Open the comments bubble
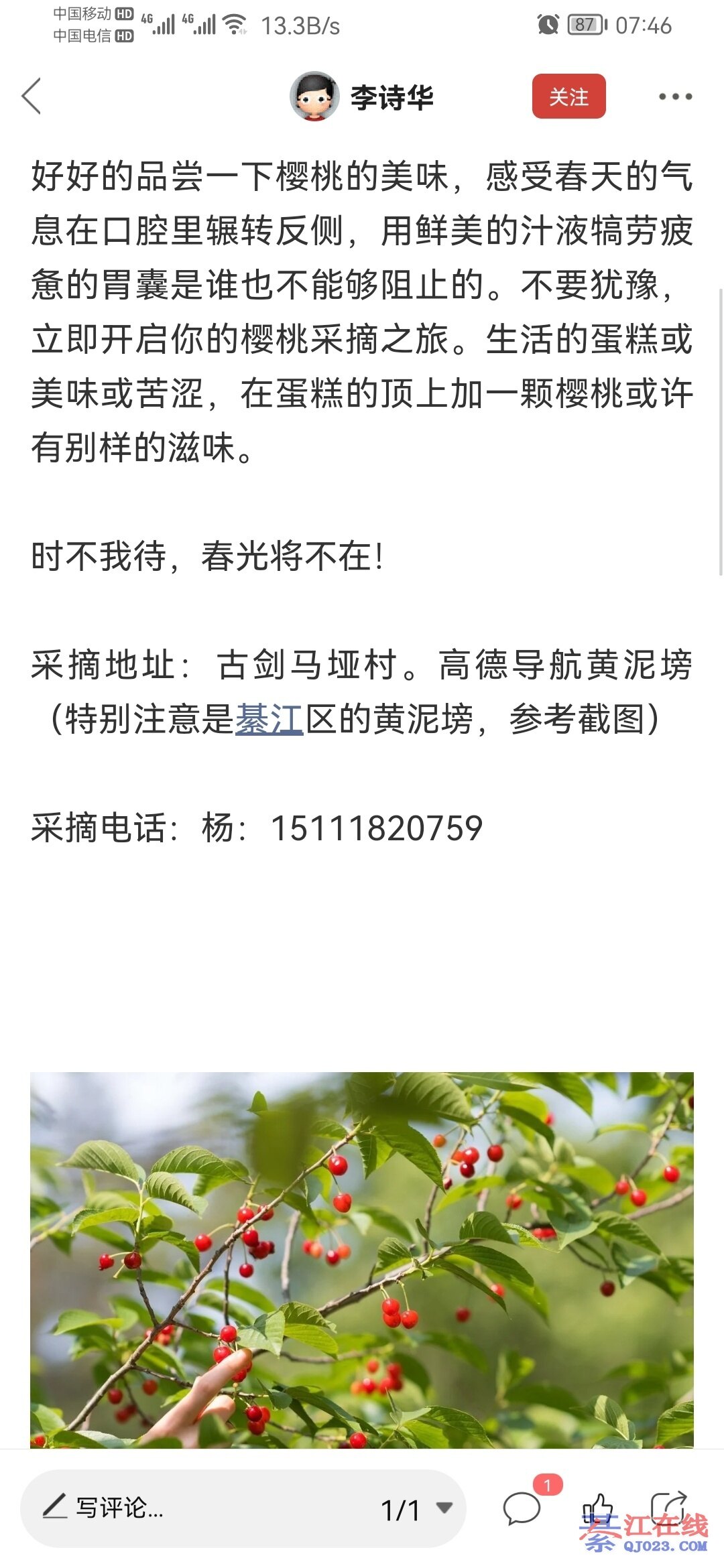Viewport: 724px width, 1568px height. coord(522,1508)
